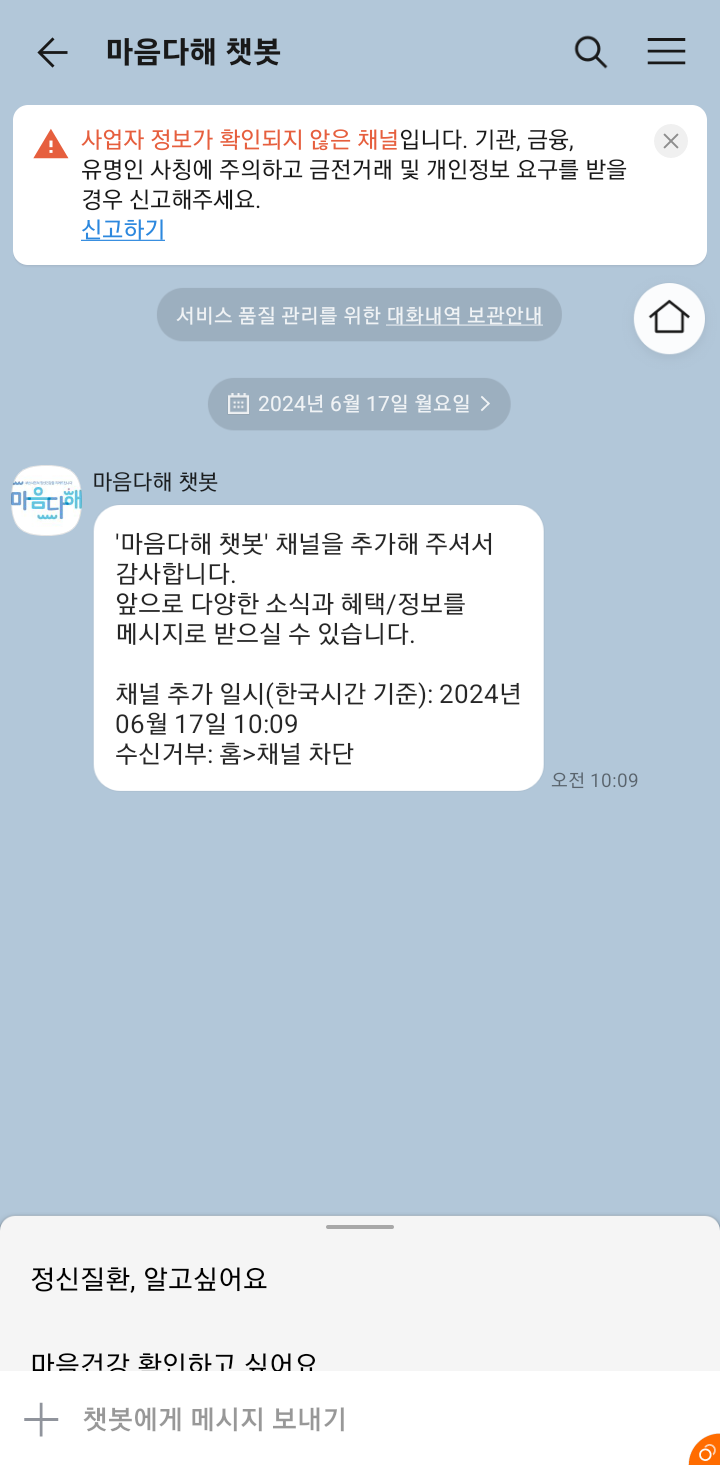The width and height of the screenshot is (720, 1465).
Task: View 마음다해 챗봇 profile picture
Action: point(46,500)
